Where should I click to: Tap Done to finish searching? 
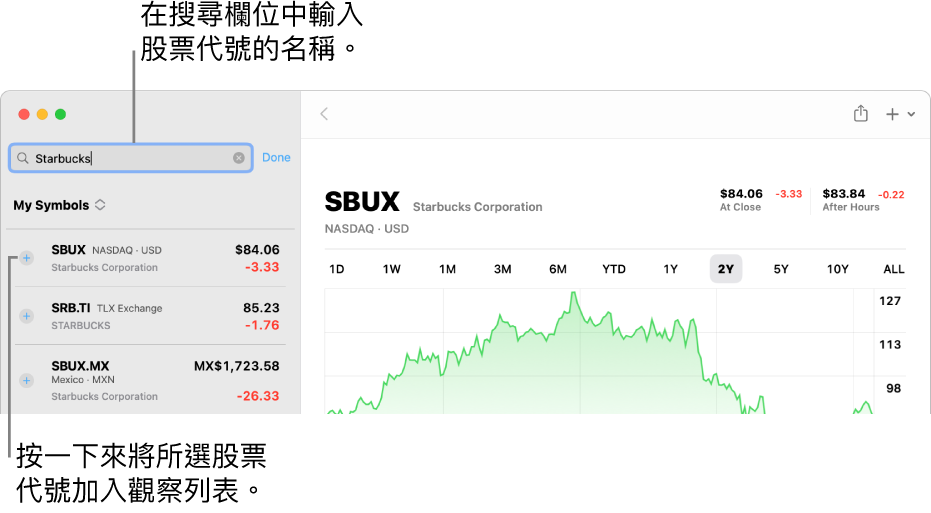[x=276, y=158]
